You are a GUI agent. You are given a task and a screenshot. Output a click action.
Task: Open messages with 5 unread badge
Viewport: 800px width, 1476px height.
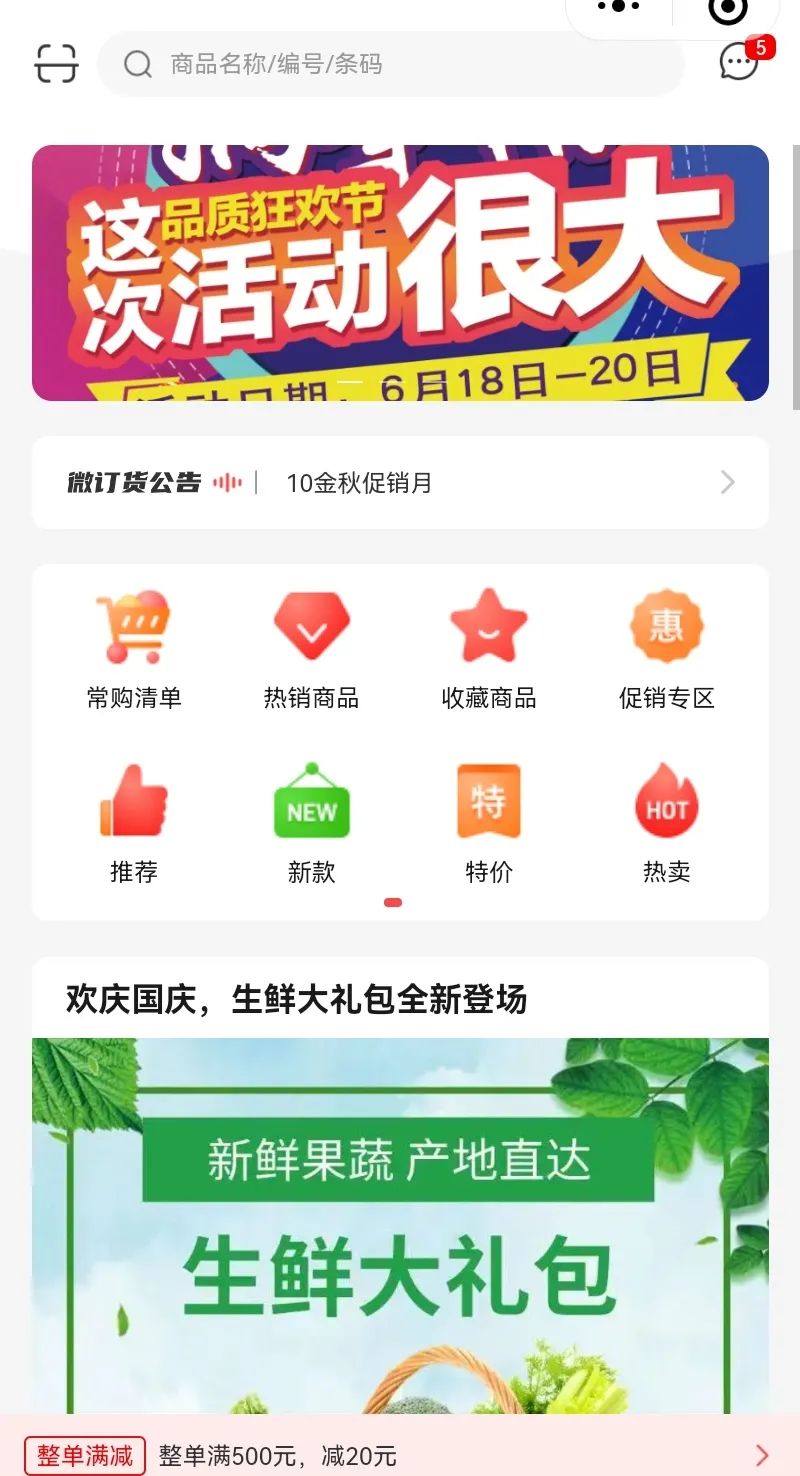coord(740,62)
